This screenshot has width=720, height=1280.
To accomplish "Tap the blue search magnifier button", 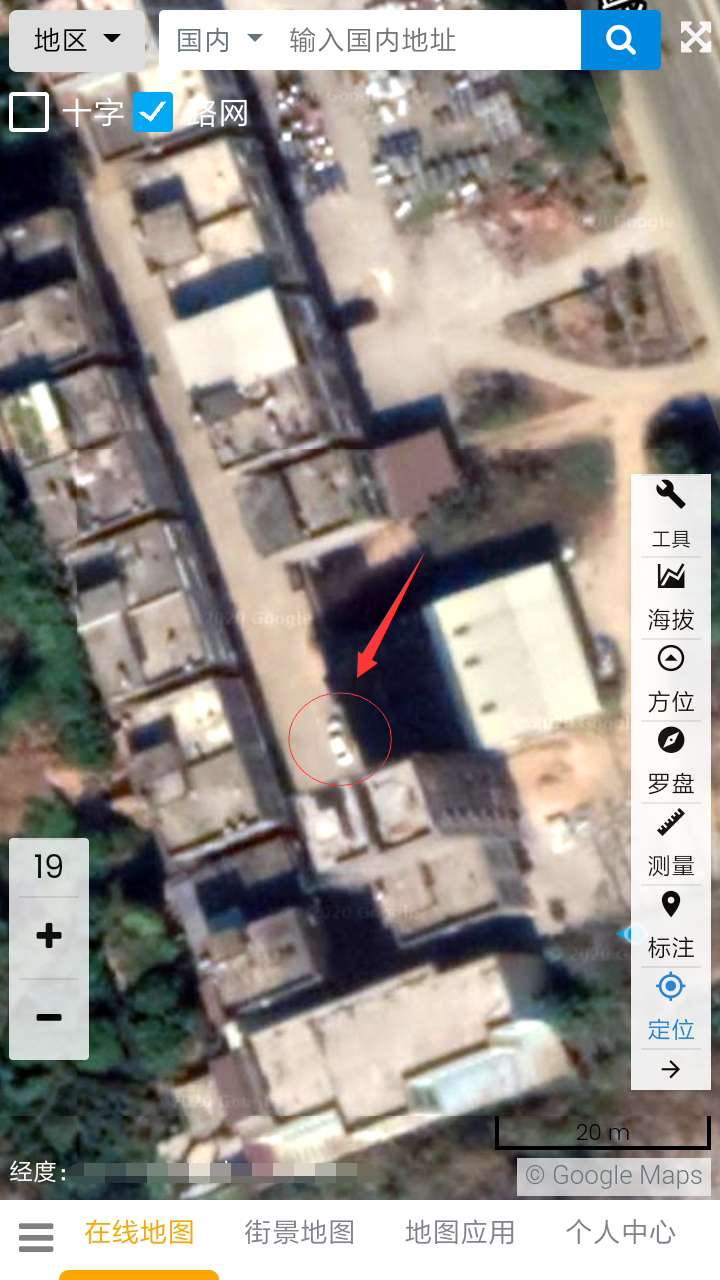I will [620, 40].
